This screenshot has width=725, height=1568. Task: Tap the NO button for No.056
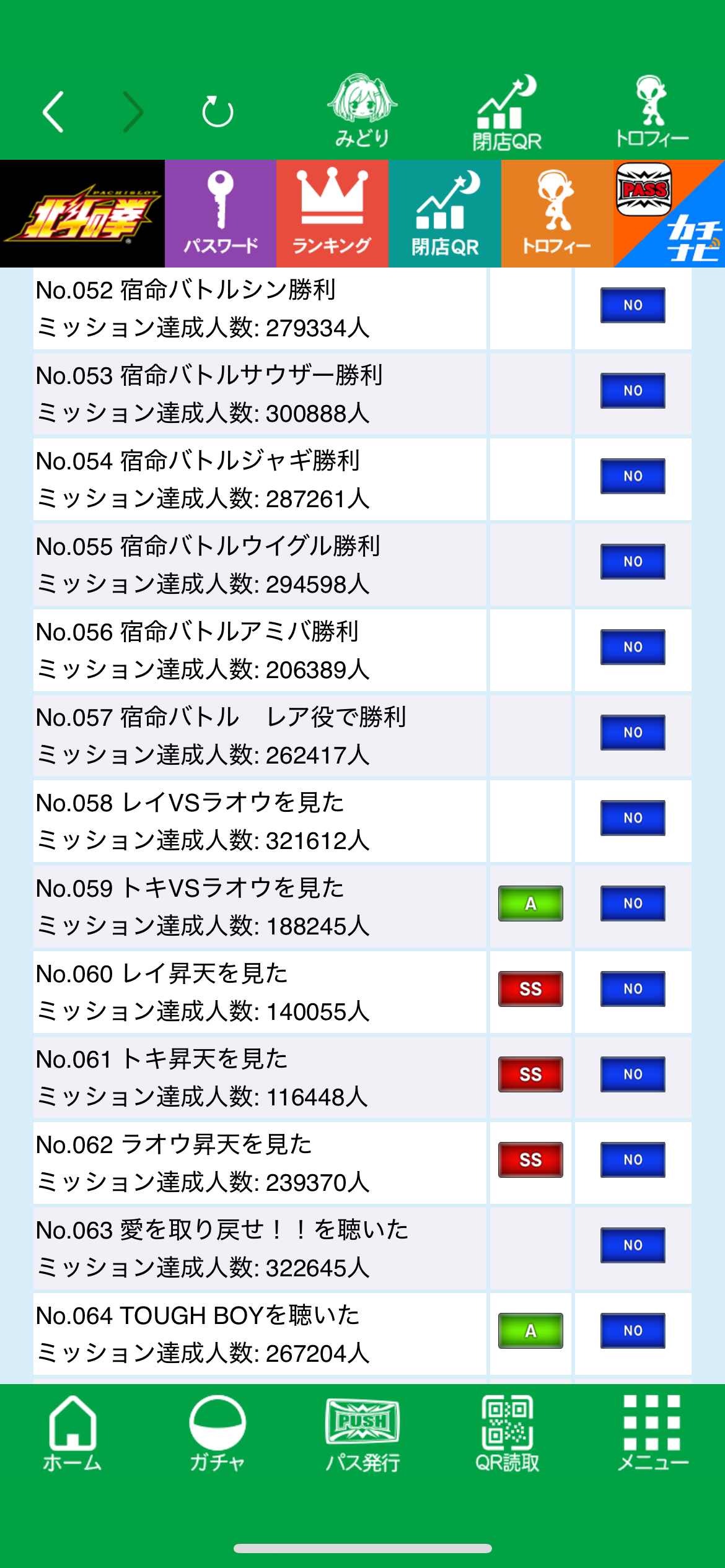click(x=633, y=647)
